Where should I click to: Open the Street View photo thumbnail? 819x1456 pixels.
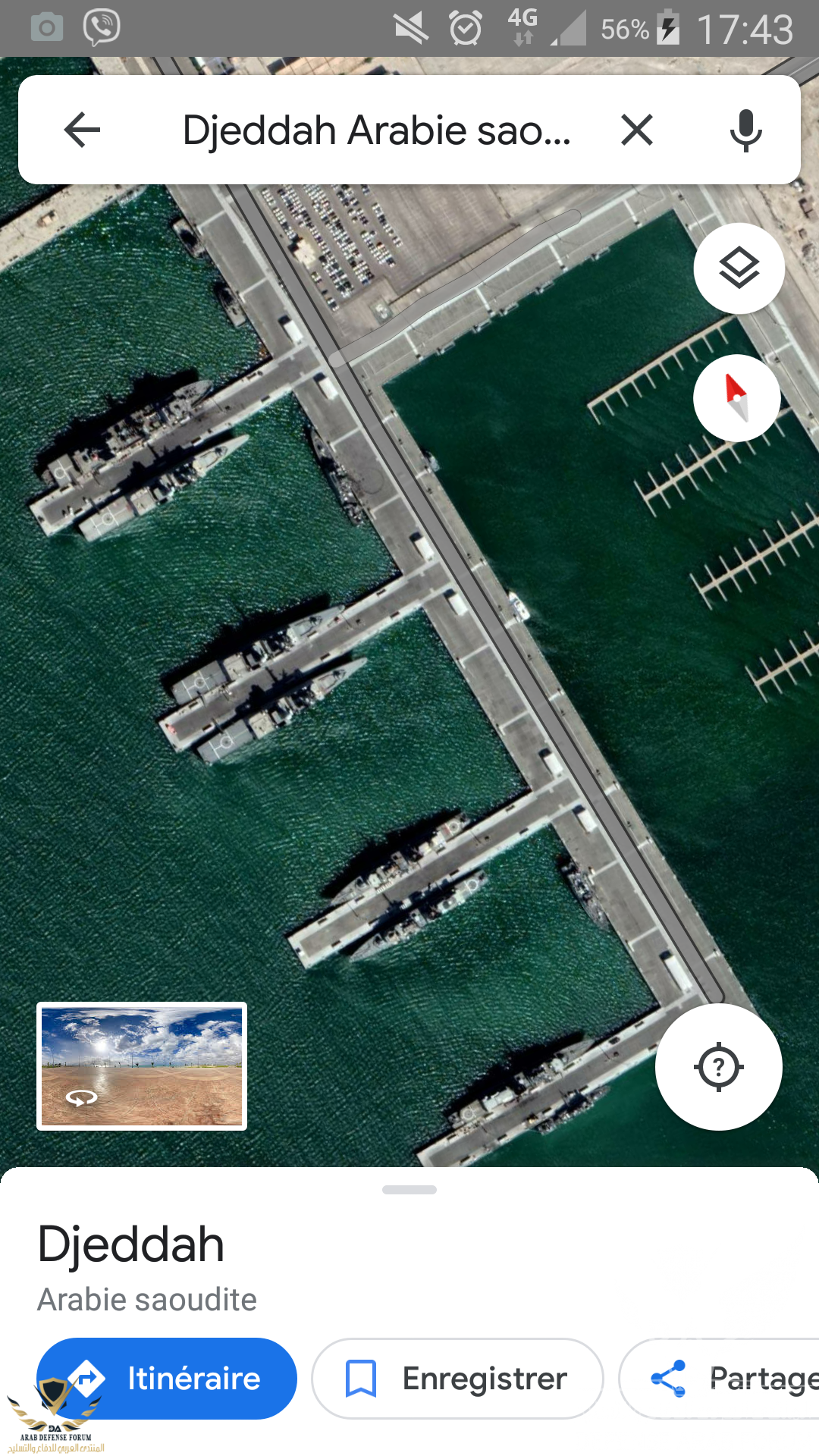click(142, 1066)
